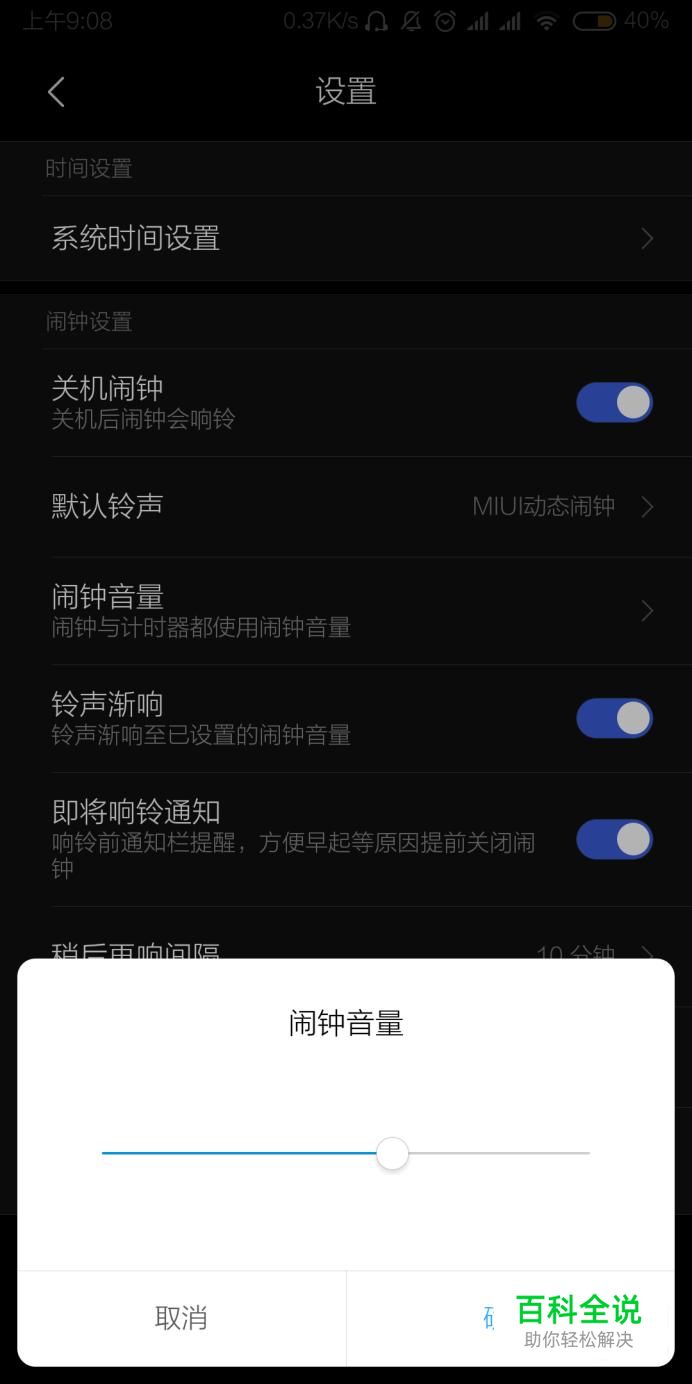Tap the 闹钟音量 slider handle
Screen dimensions: 692x1384
[x=393, y=1153]
